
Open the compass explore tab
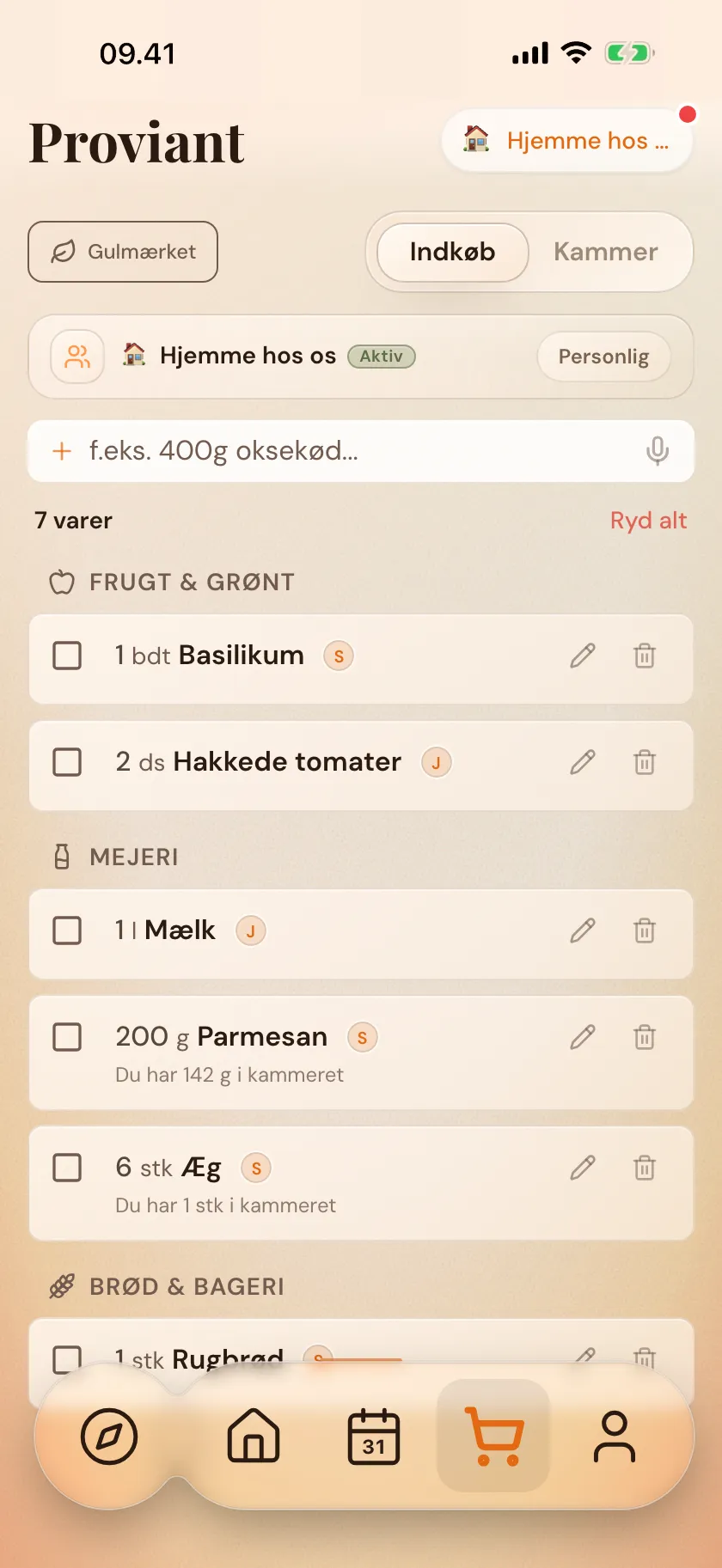click(109, 1437)
